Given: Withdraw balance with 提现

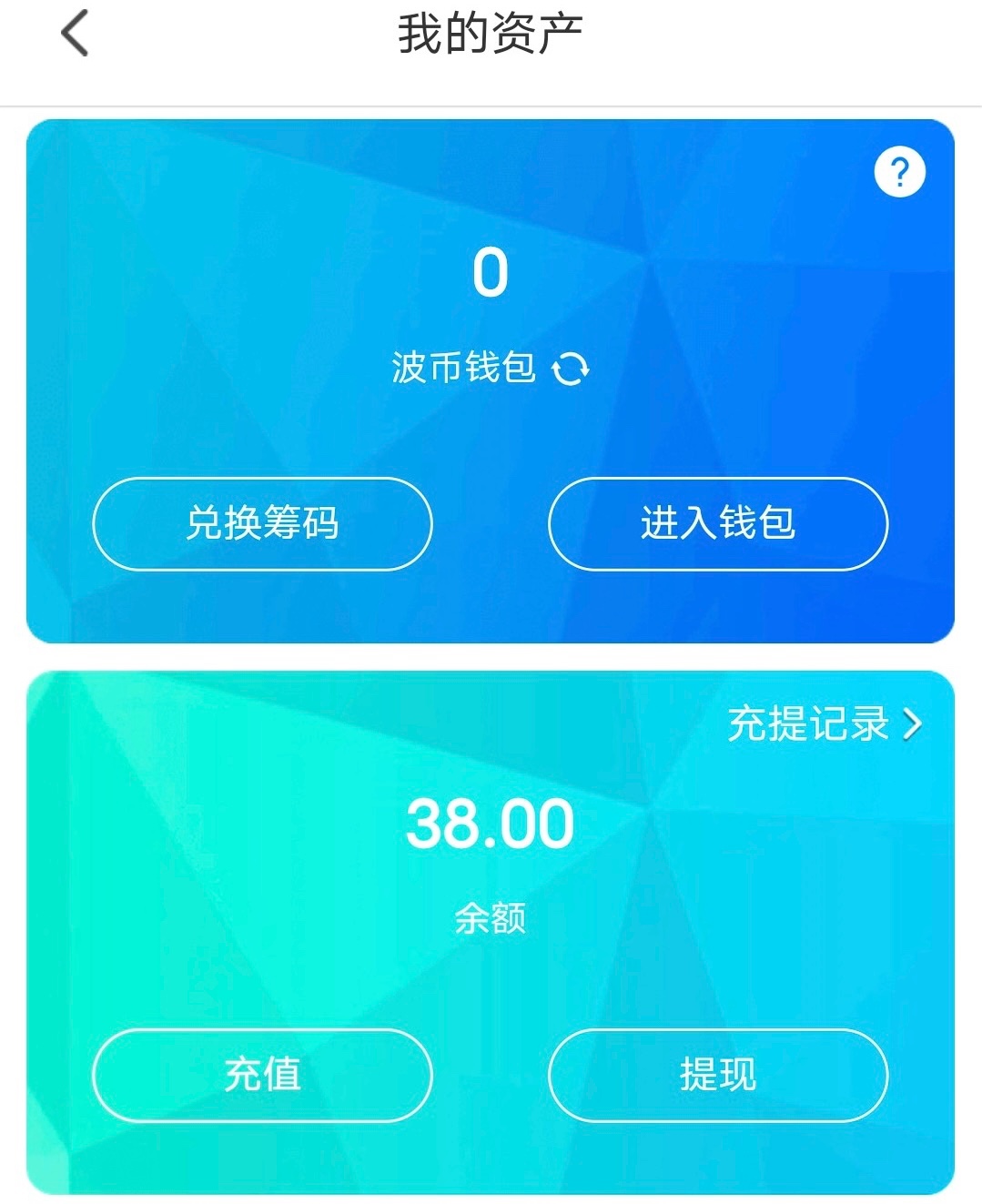Looking at the screenshot, I should [x=717, y=1075].
